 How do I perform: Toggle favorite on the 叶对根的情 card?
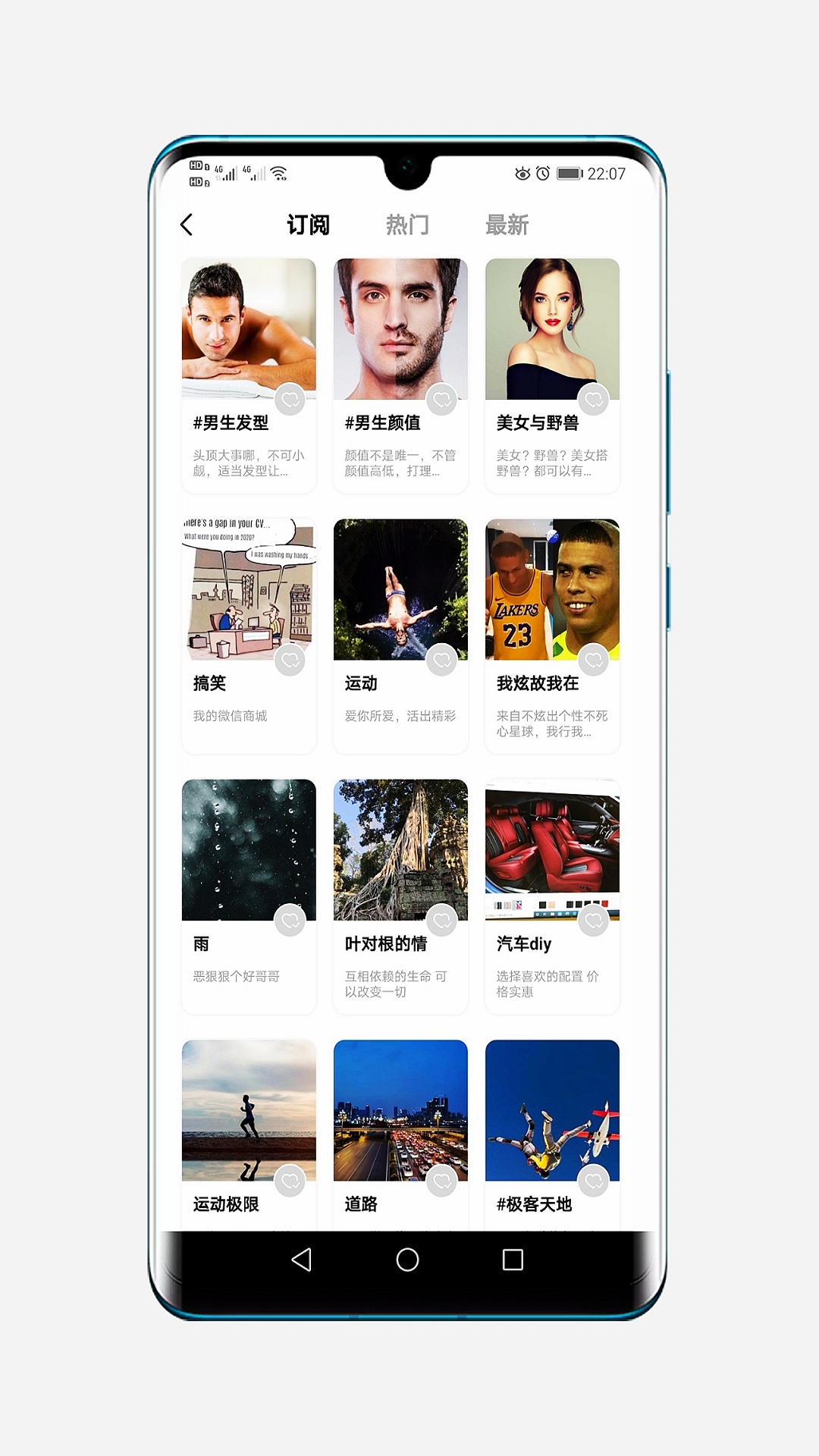444,920
